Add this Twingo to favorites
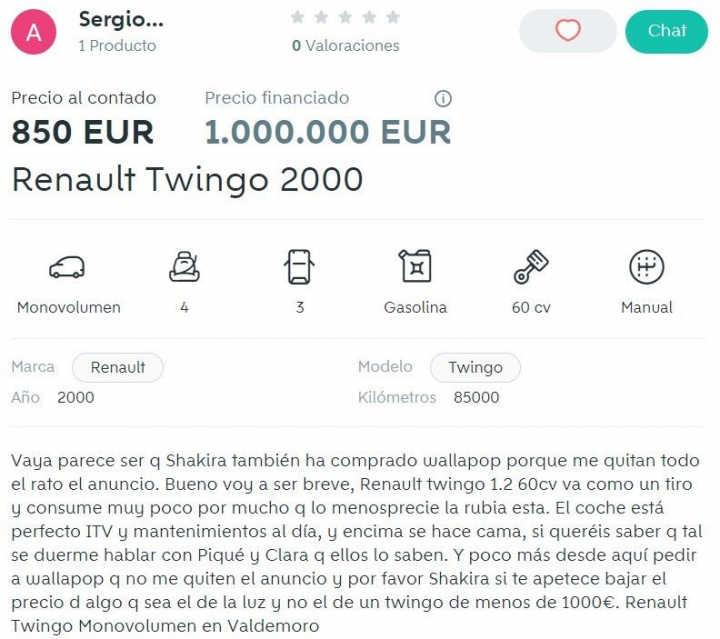Screen dimensions: 720x639 point(568,31)
